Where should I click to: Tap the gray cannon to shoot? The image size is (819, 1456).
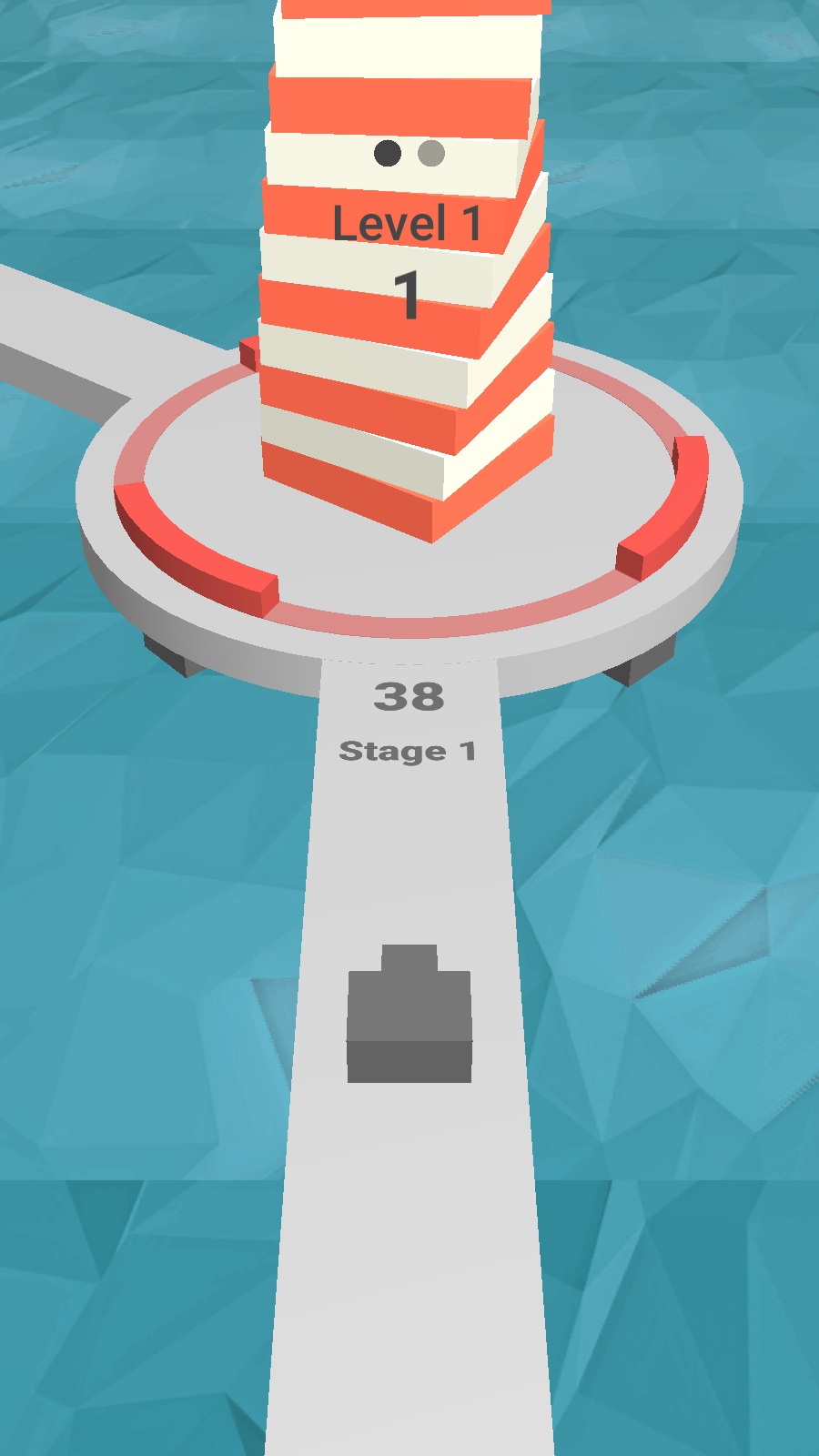point(409,1017)
